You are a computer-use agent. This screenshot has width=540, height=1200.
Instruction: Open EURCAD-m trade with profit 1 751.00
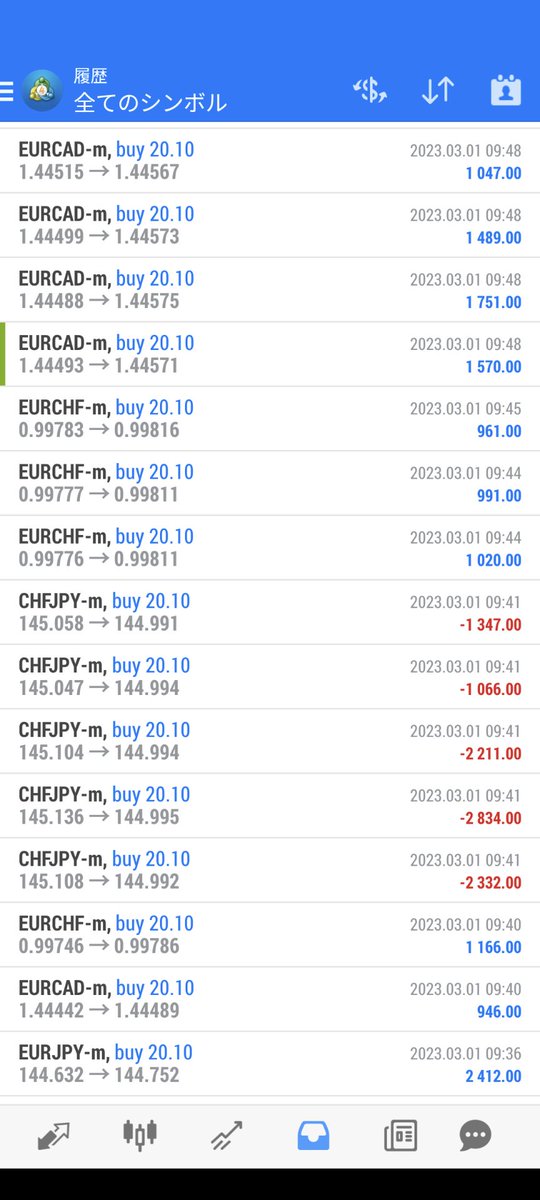[270, 290]
